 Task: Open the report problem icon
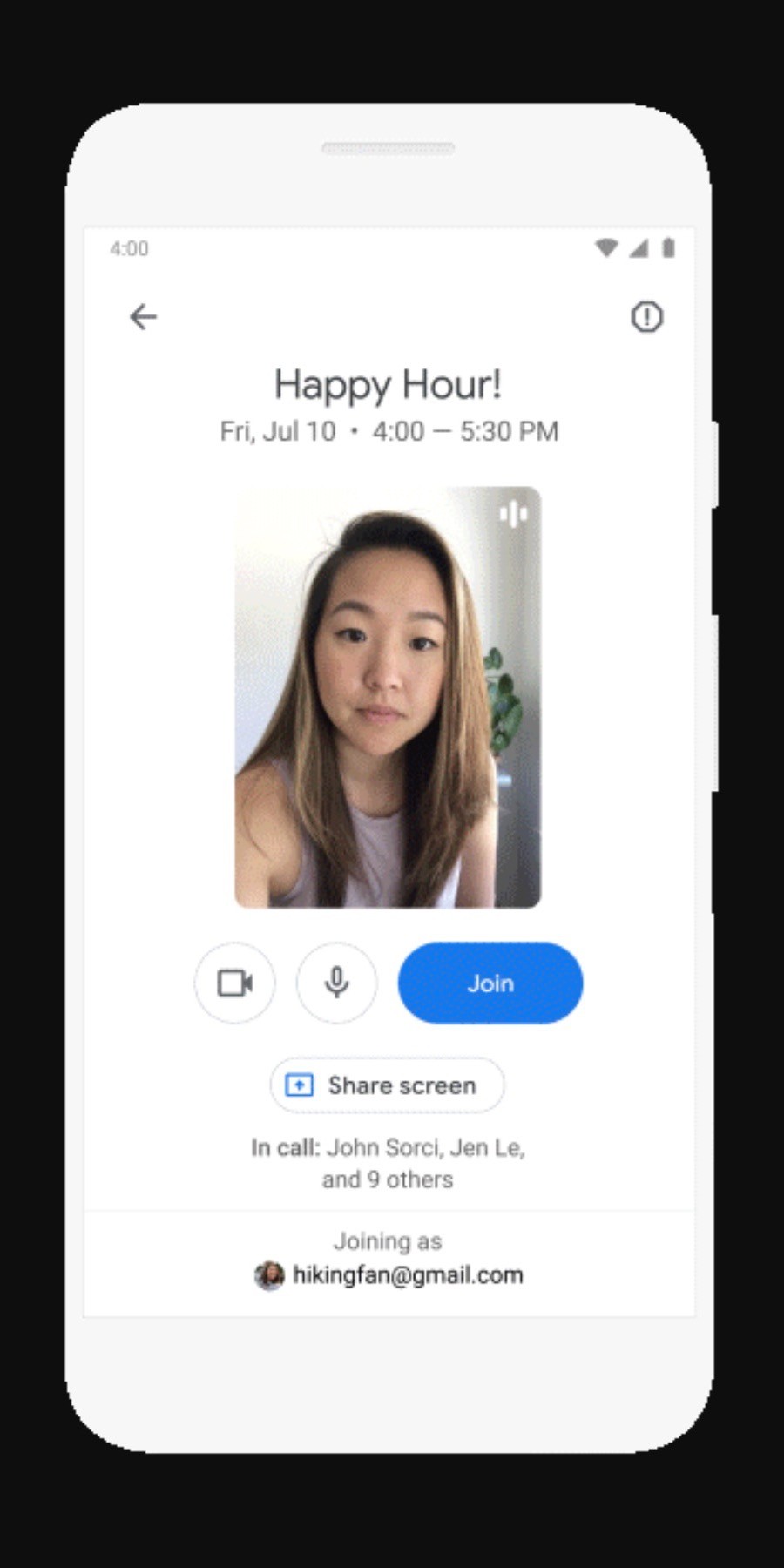[646, 316]
